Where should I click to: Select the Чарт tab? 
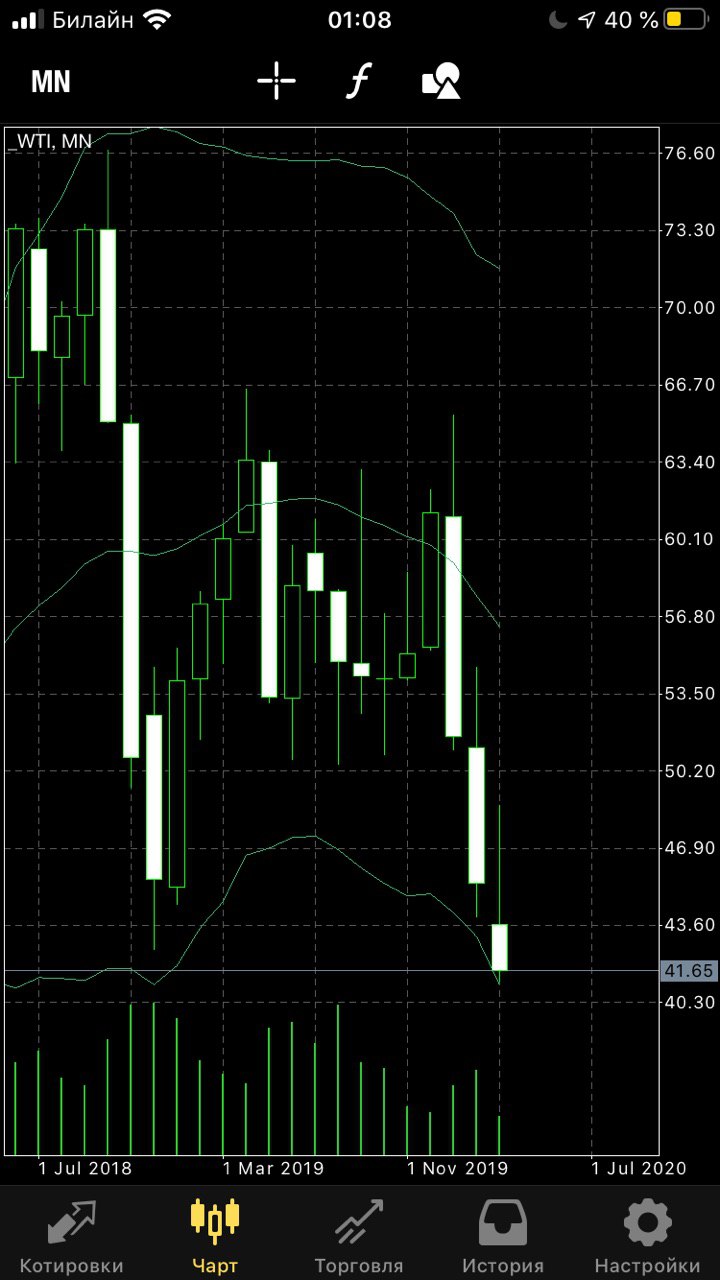tap(215, 1237)
